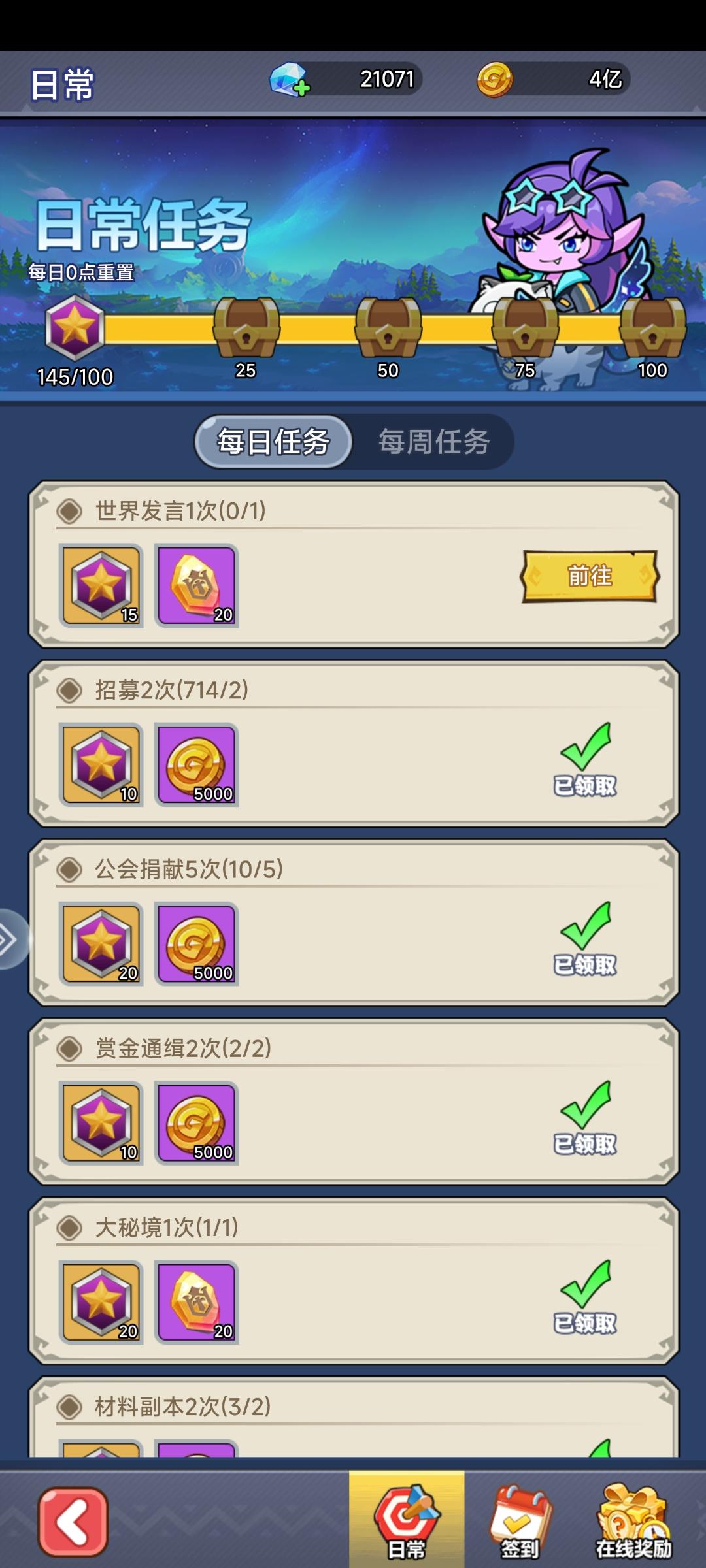Select the 每日任务 tab

pyautogui.click(x=275, y=442)
